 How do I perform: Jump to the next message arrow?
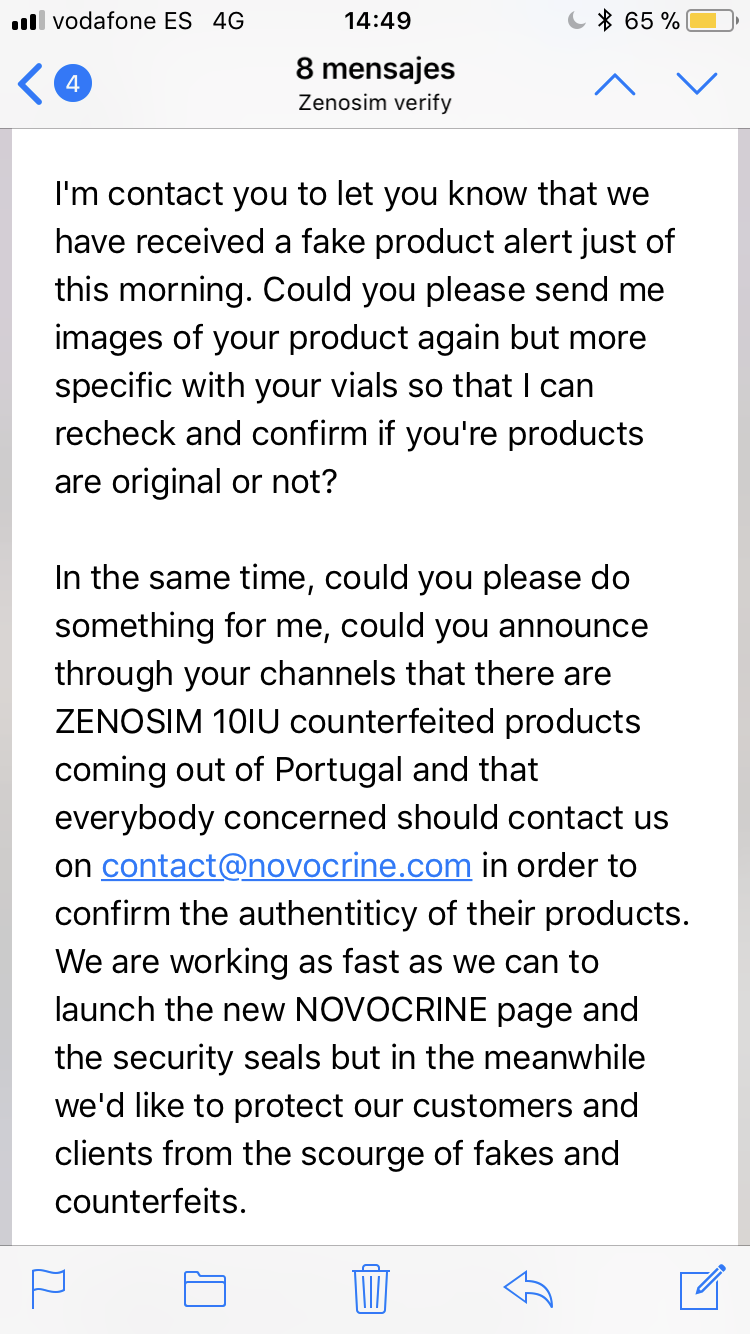(x=697, y=84)
